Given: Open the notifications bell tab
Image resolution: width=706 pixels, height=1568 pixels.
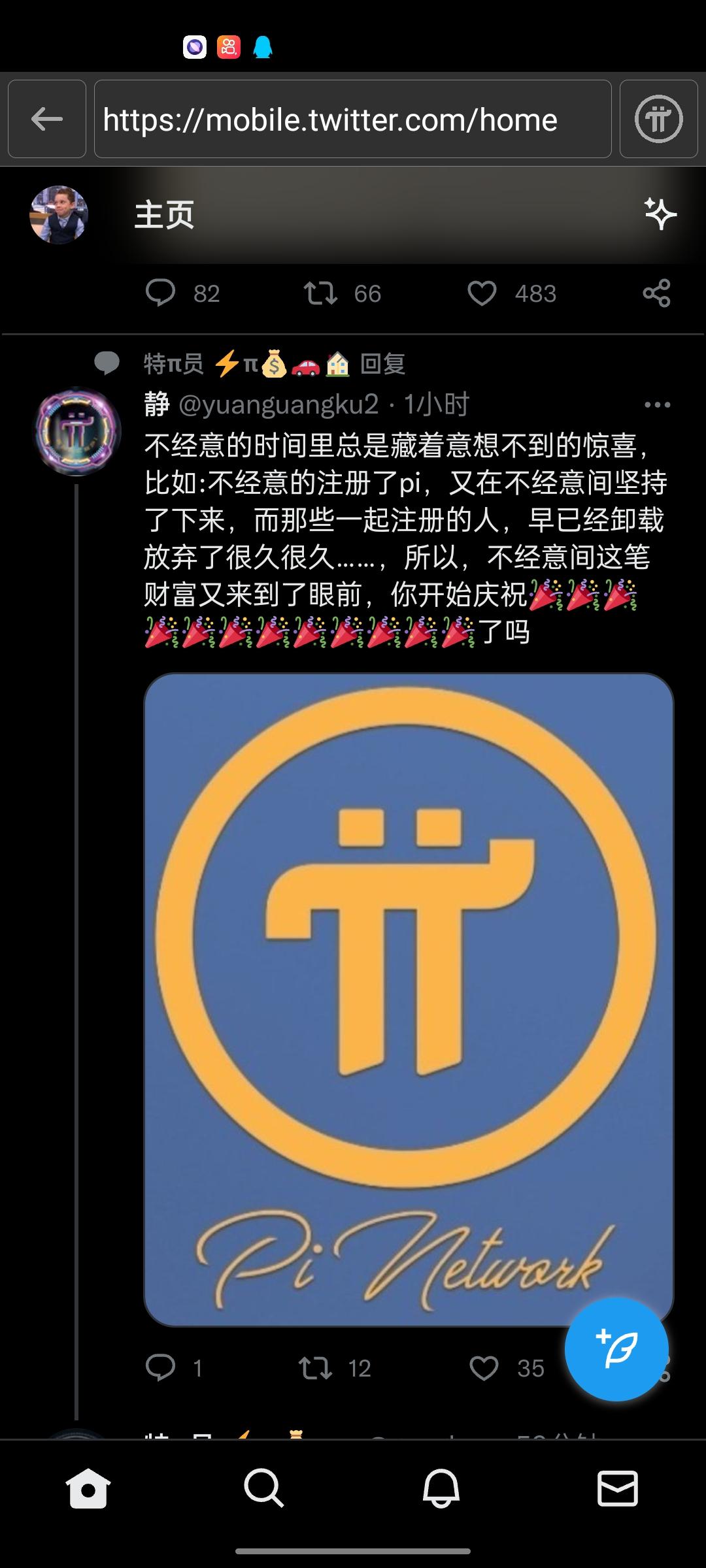Looking at the screenshot, I should coord(441,1489).
